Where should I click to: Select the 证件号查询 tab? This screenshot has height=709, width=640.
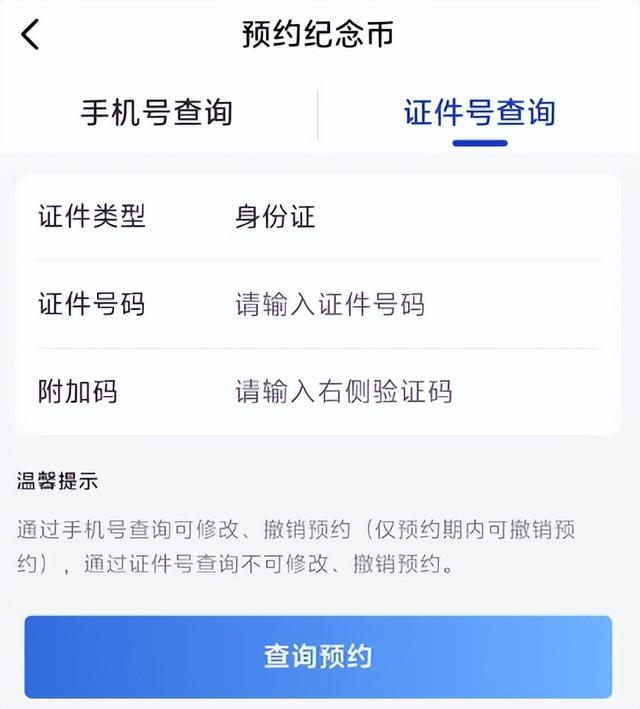click(479, 112)
